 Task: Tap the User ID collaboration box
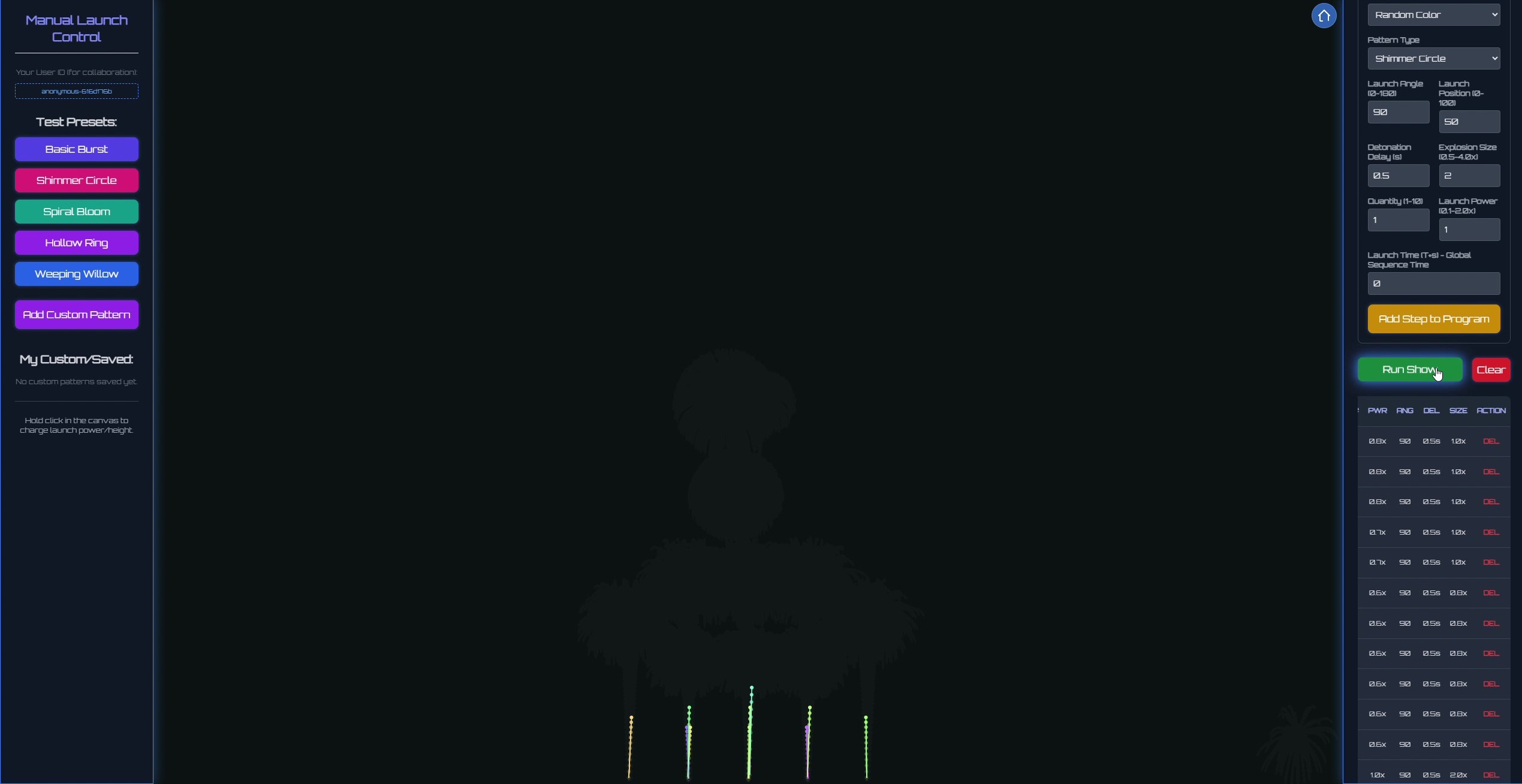coord(77,92)
